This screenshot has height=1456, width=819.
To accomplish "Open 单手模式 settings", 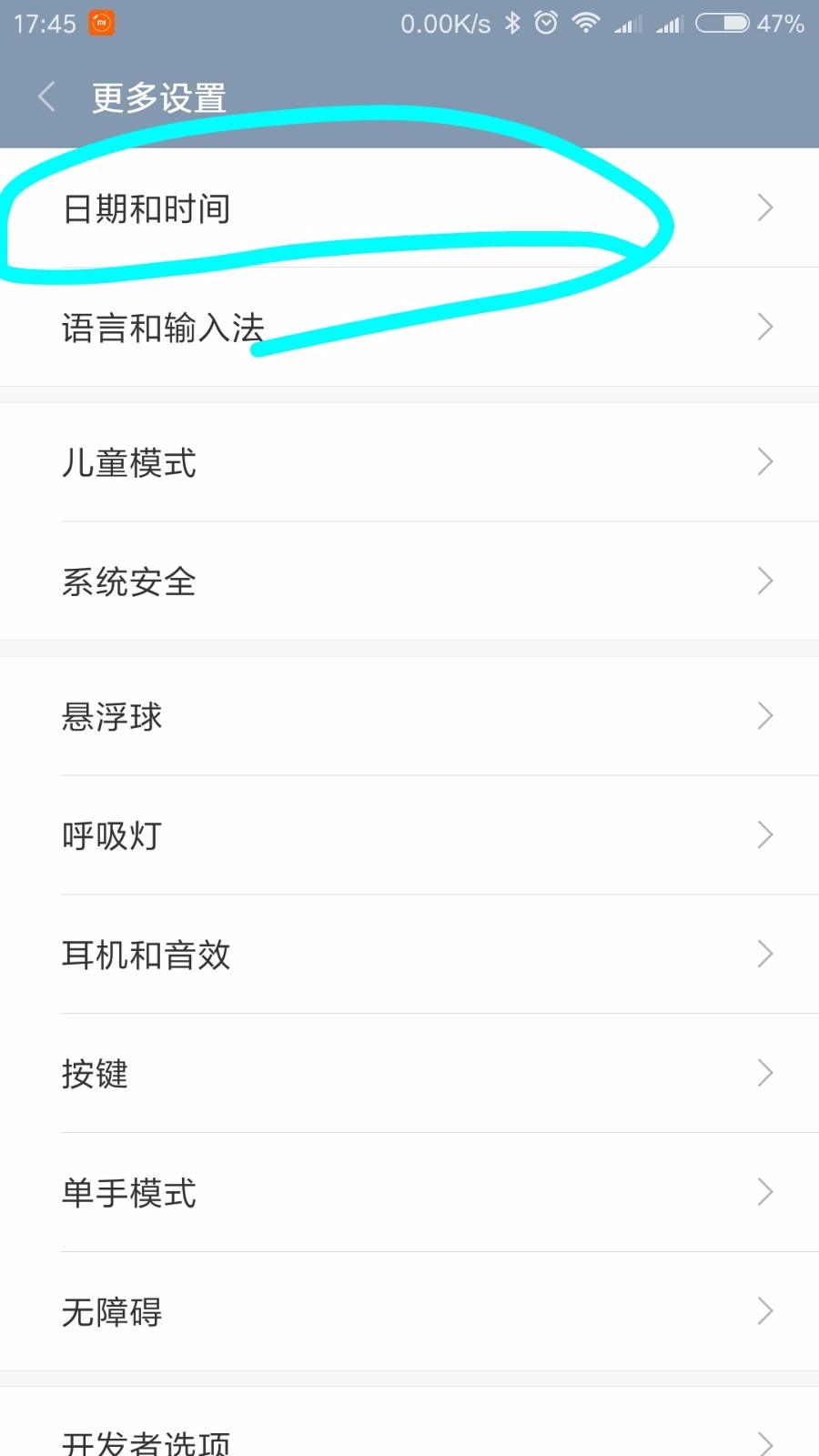I will [409, 1193].
